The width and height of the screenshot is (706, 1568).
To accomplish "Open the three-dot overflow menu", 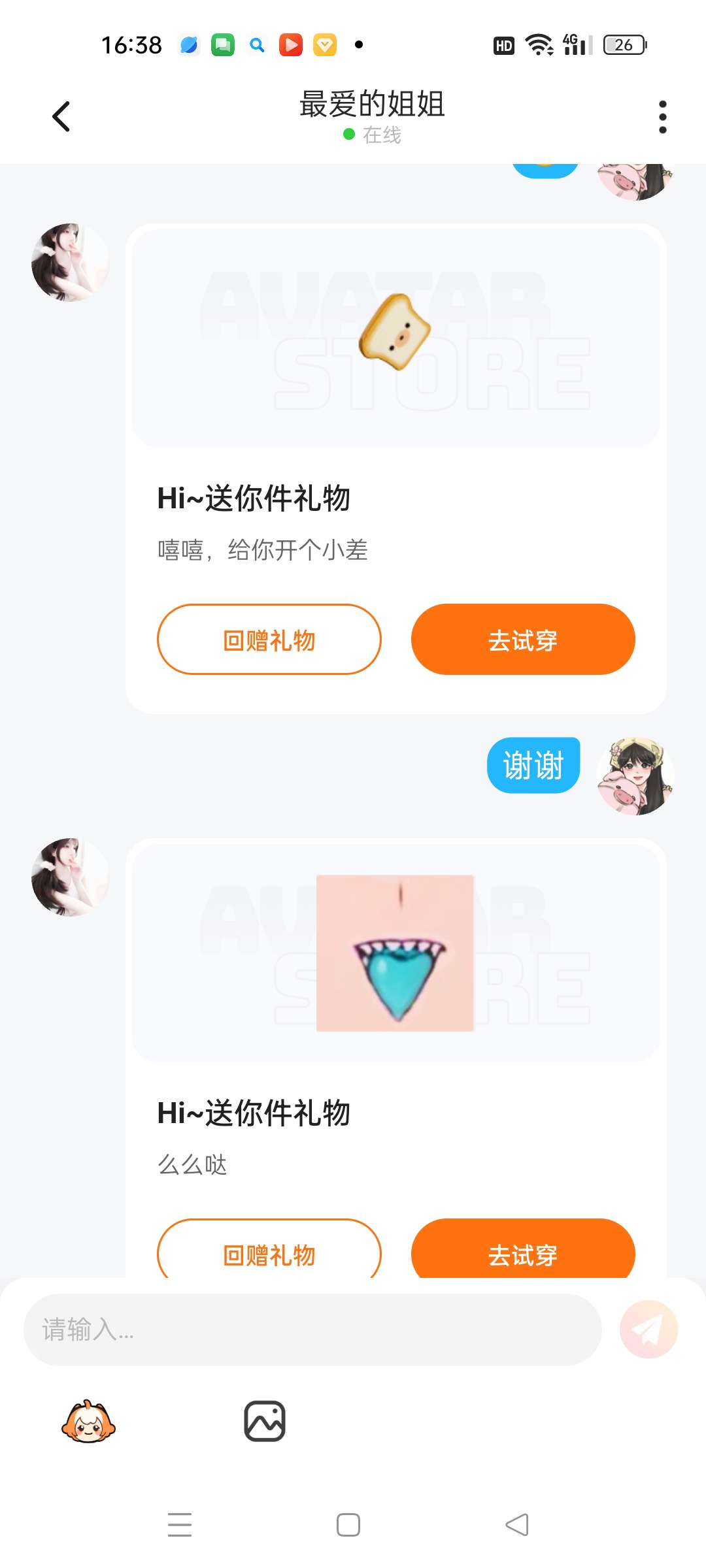I will 662,117.
